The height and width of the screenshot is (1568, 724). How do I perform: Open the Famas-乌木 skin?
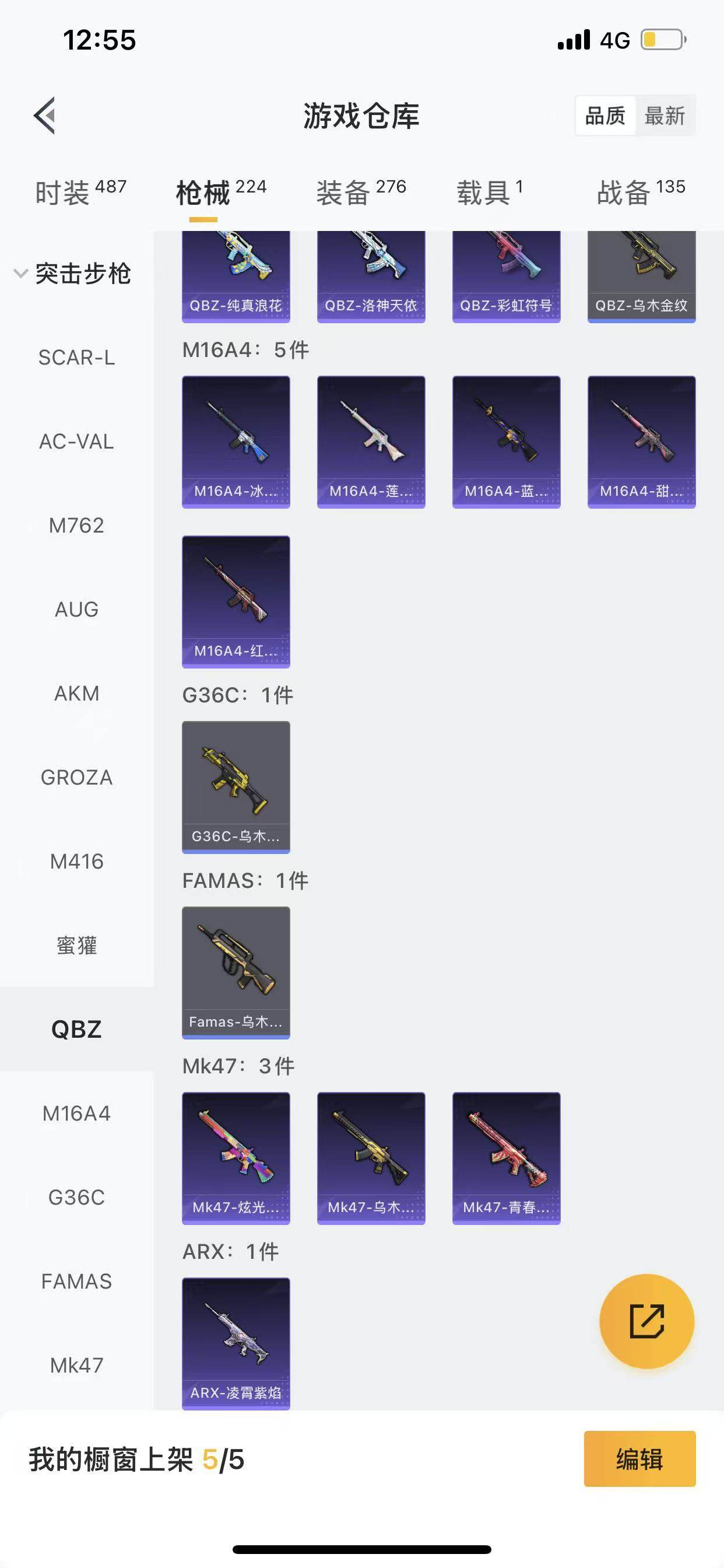(236, 972)
